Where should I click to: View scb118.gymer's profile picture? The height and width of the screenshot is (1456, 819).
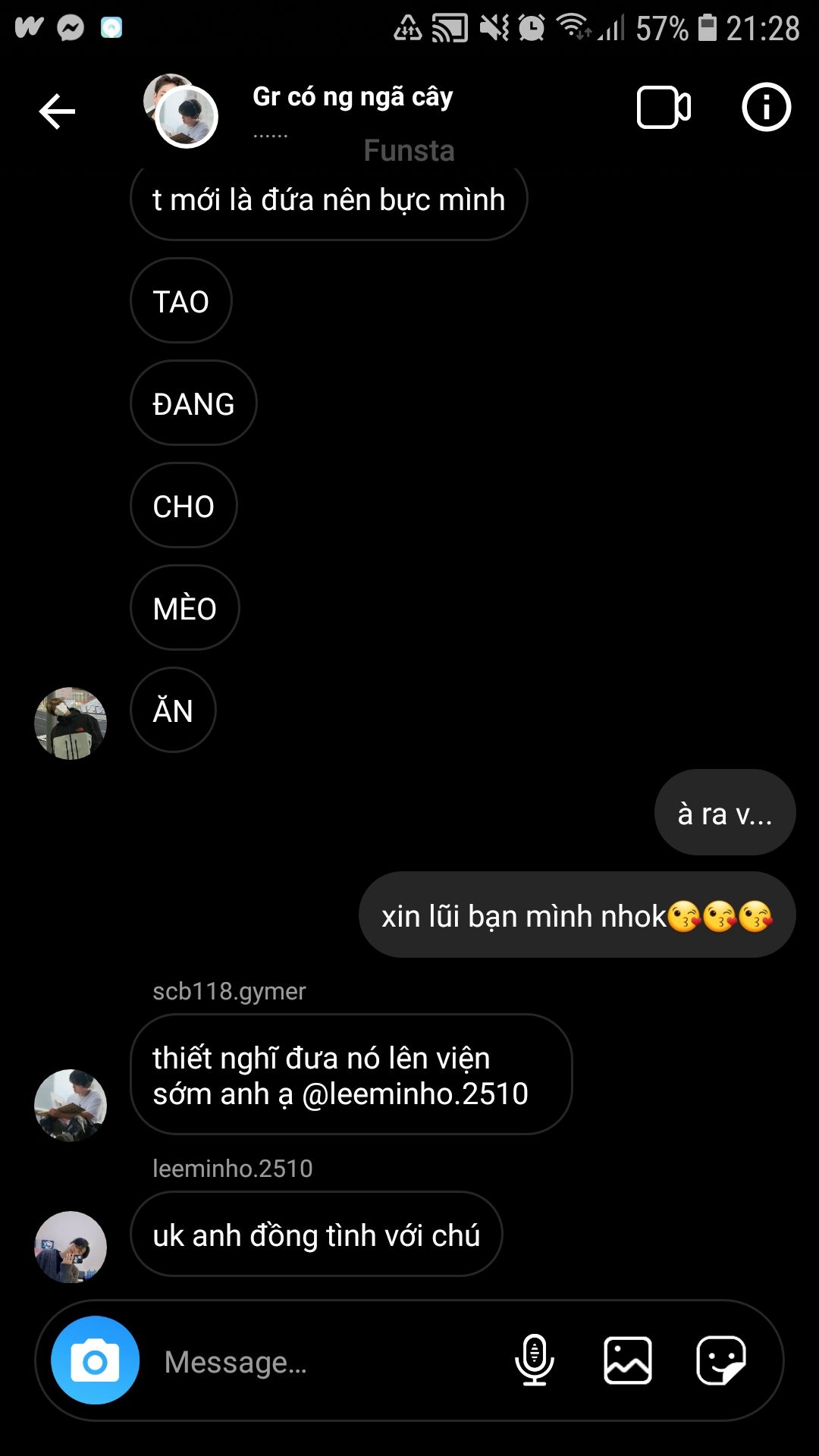71,1105
